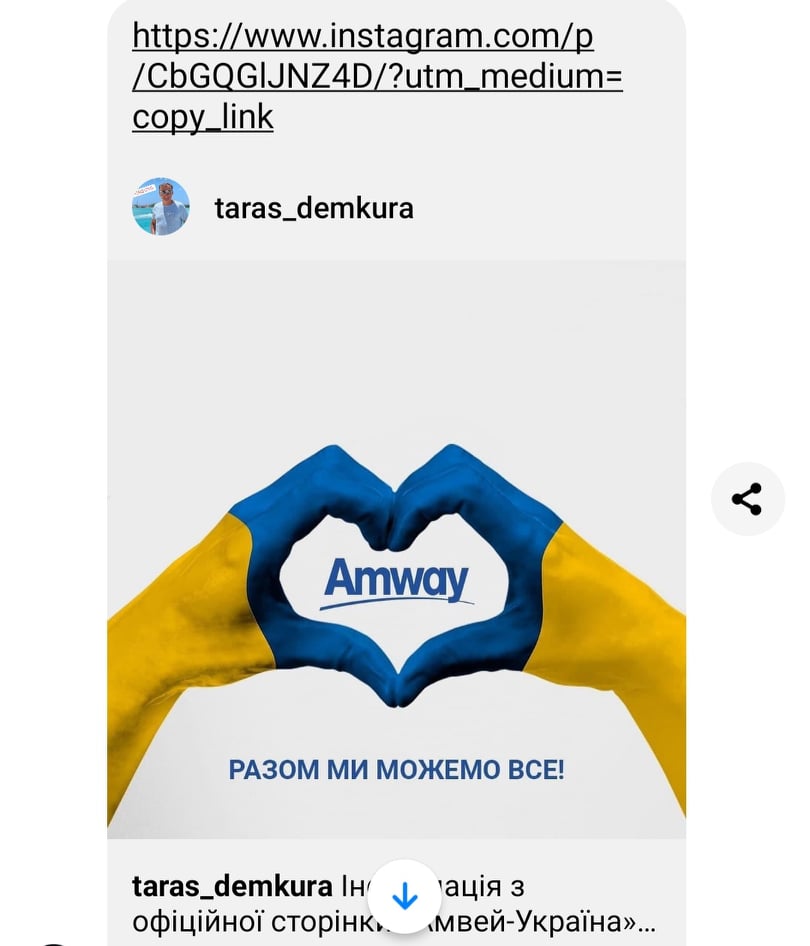Image resolution: width=810 pixels, height=946 pixels.
Task: Open the Amway heart post preview image
Action: click(396, 550)
